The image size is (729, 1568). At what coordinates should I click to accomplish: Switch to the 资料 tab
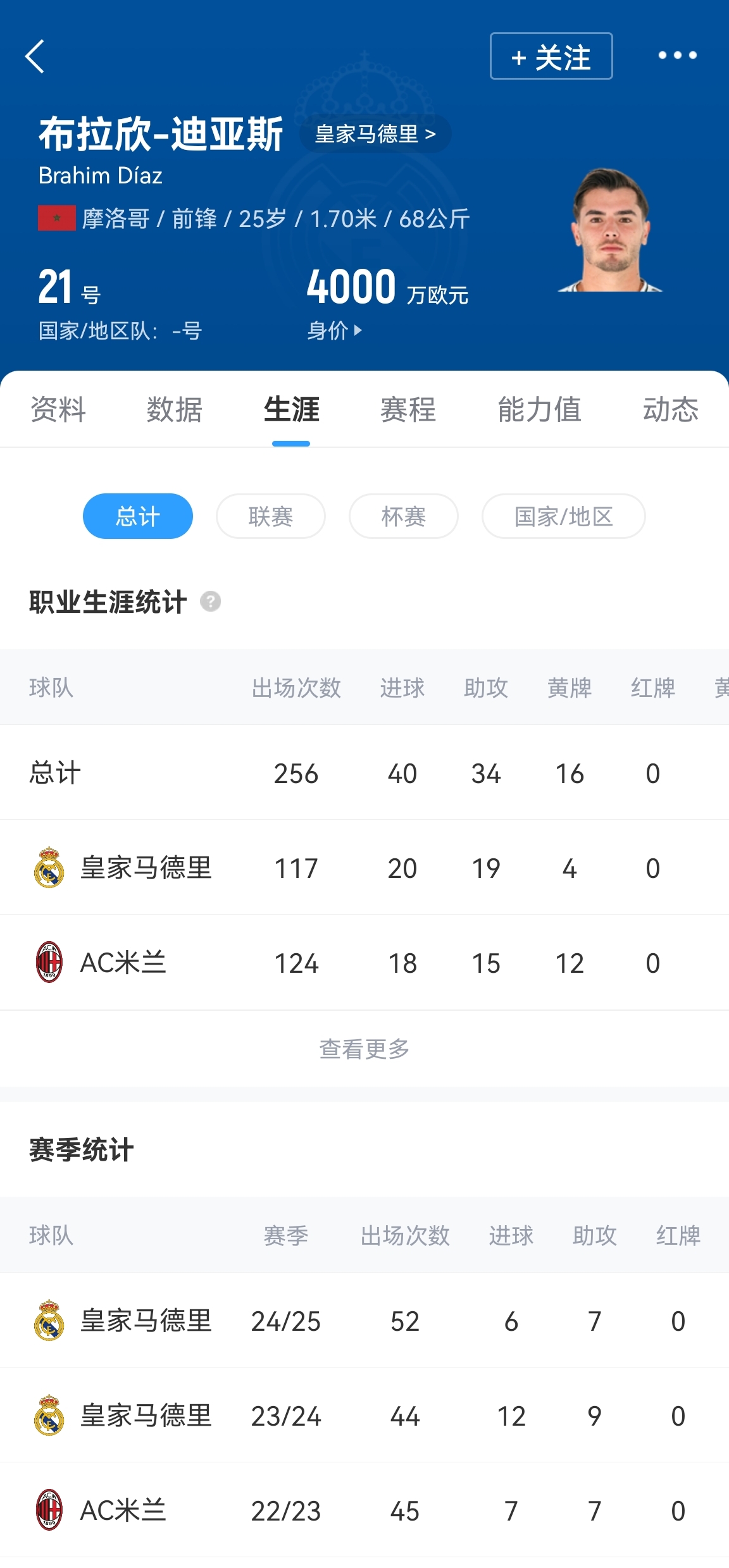pos(58,409)
